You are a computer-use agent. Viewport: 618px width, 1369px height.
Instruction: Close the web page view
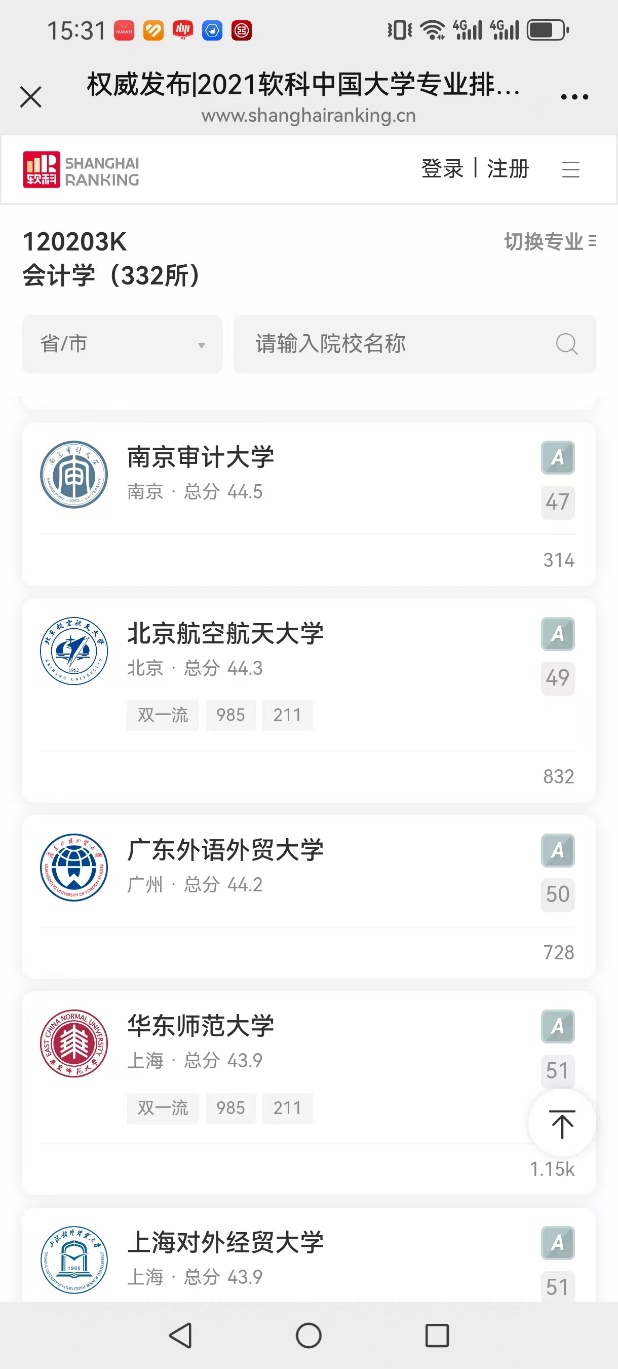31,97
